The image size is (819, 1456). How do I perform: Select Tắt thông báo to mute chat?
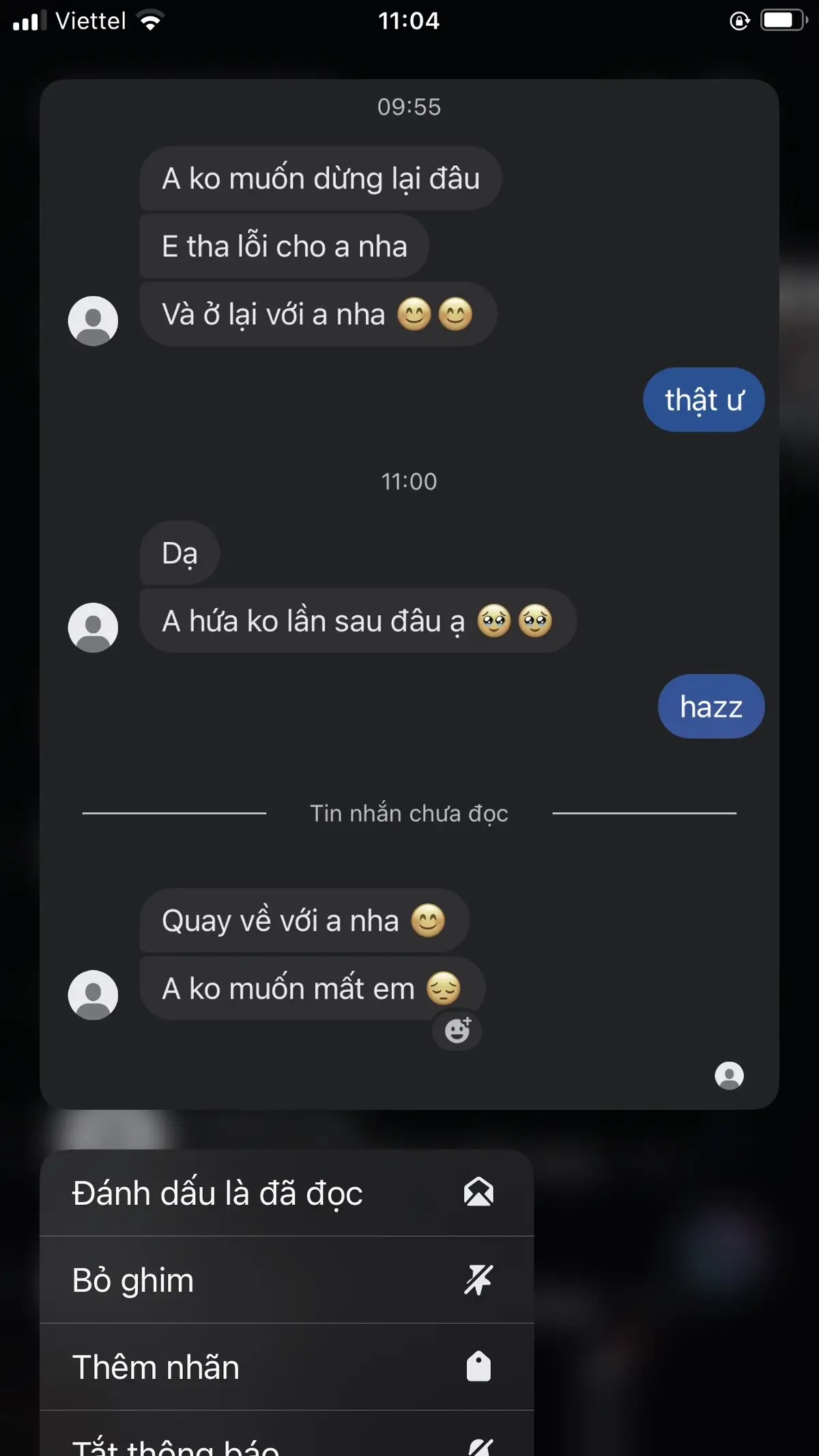coord(287,1440)
